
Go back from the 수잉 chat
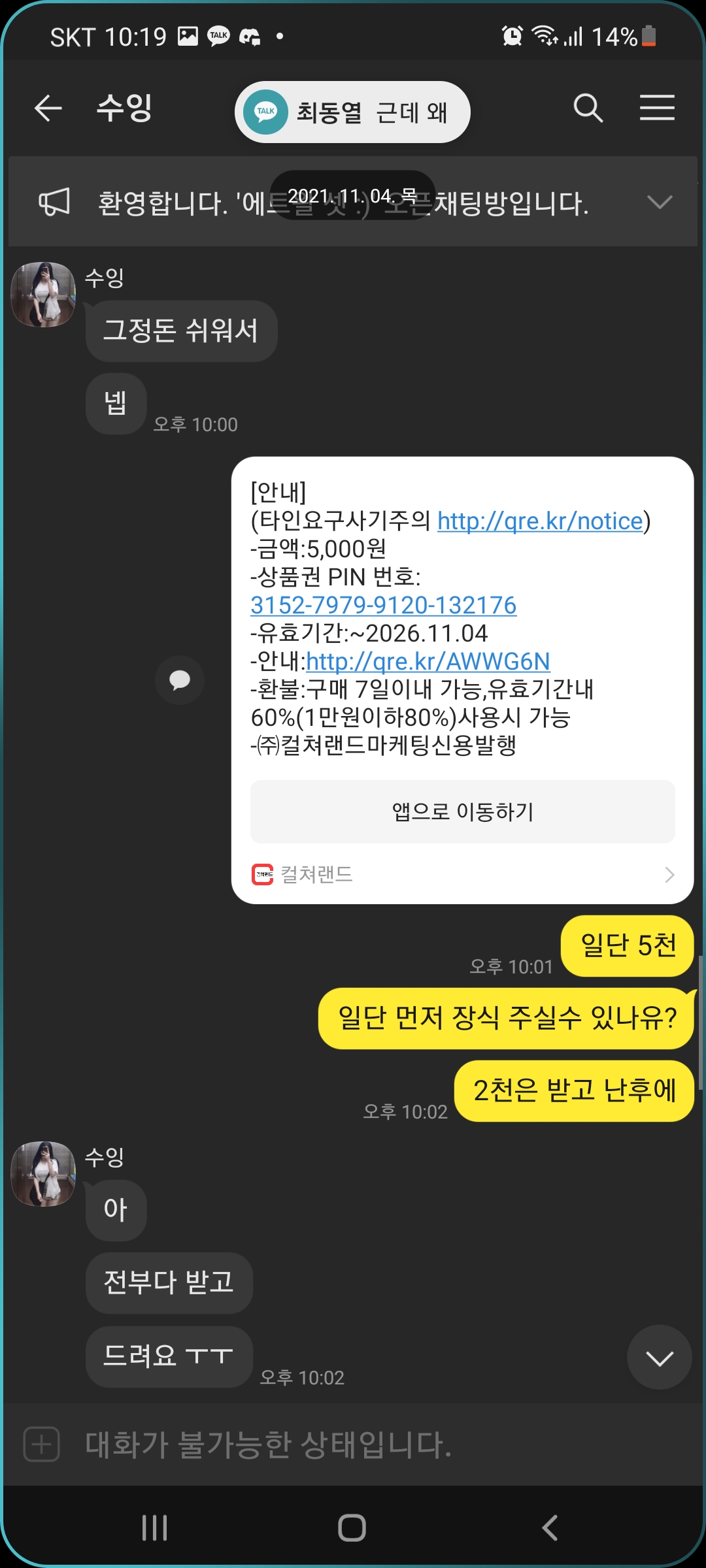pyautogui.click(x=48, y=108)
